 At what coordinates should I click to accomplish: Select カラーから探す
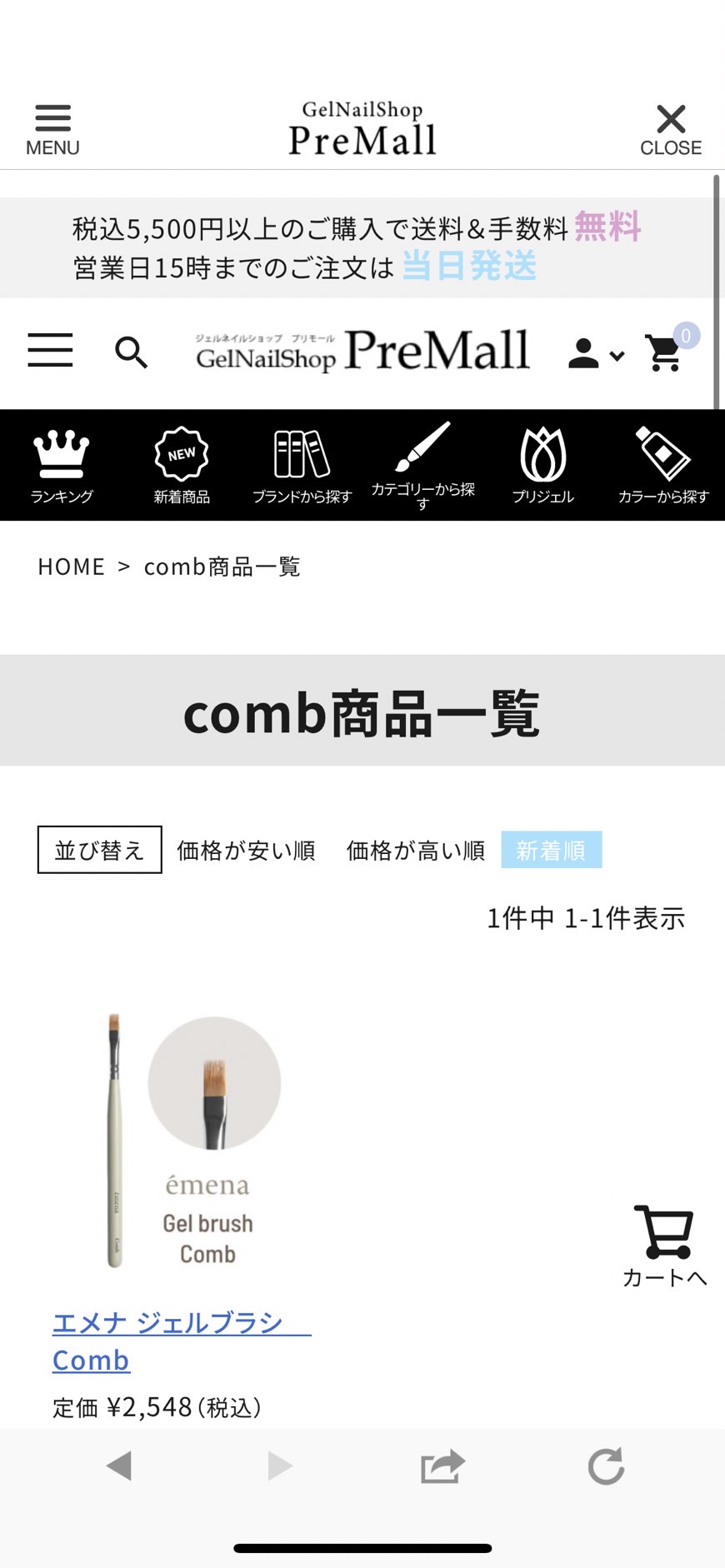click(x=663, y=466)
